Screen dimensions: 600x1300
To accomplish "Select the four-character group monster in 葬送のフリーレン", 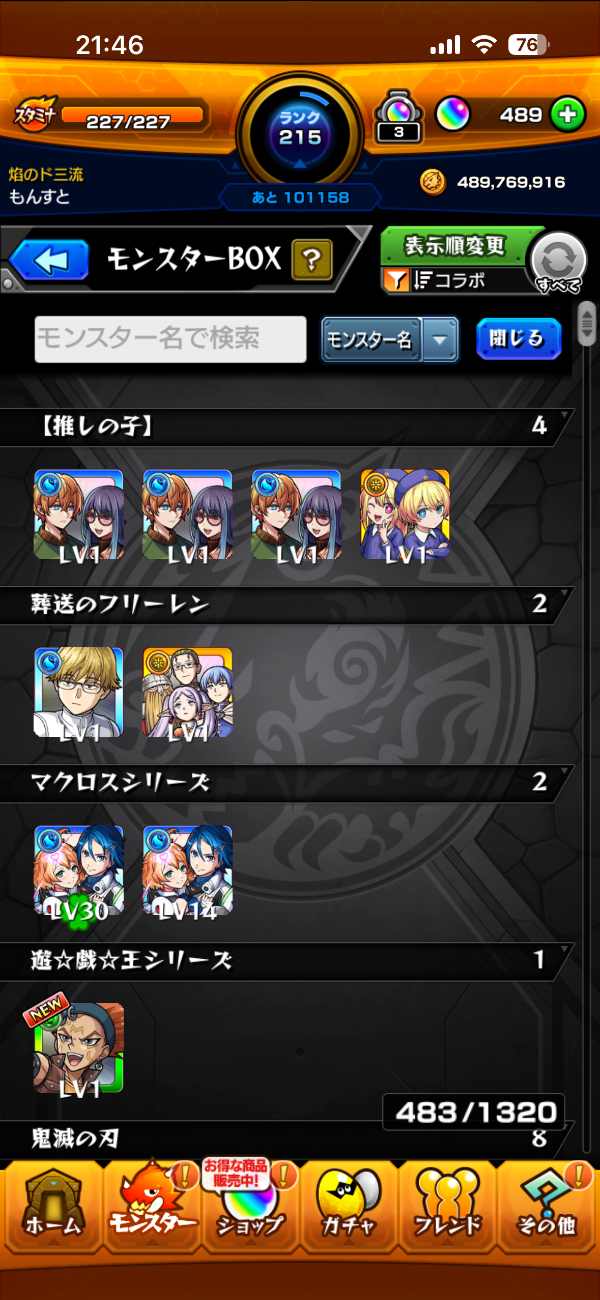I will tap(188, 692).
